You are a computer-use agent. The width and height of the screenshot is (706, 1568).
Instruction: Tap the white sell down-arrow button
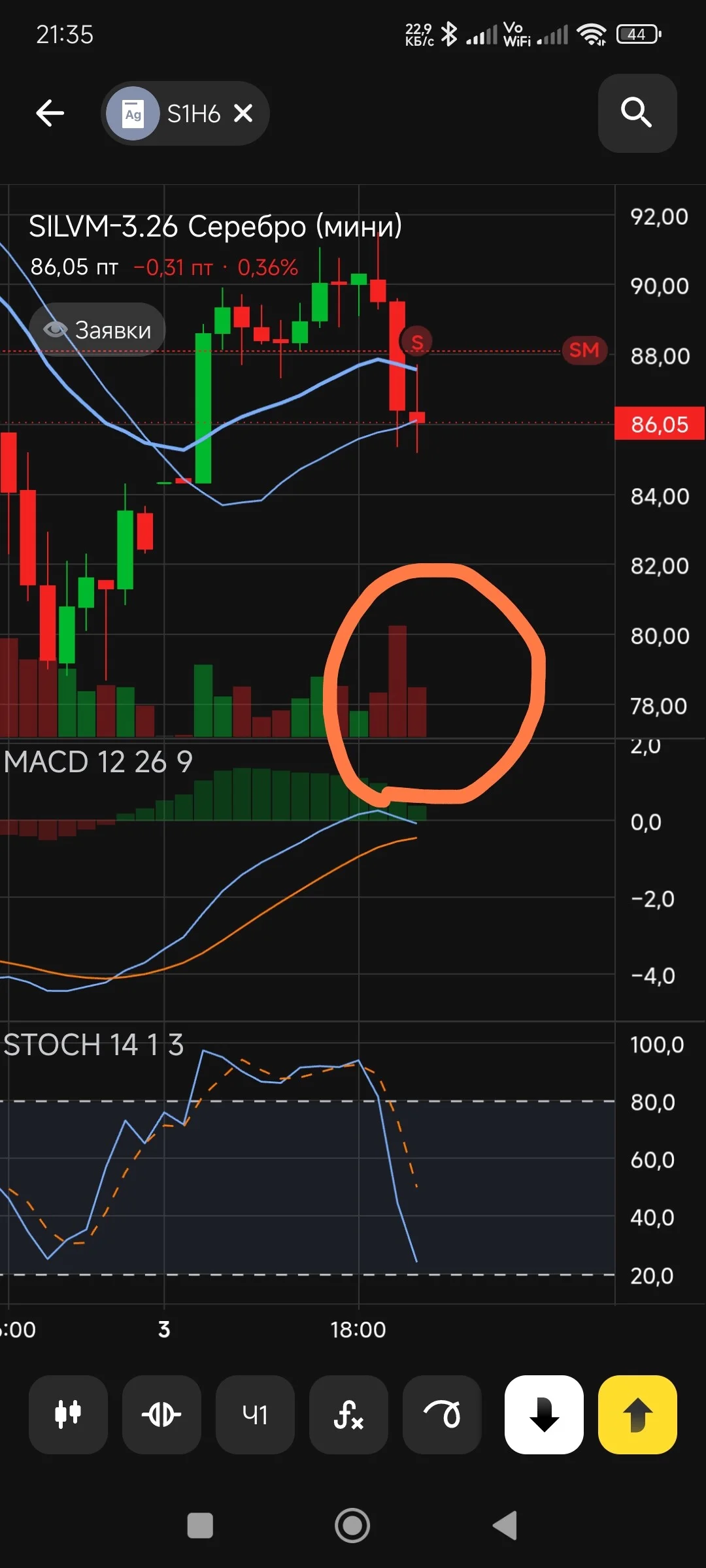[544, 1414]
